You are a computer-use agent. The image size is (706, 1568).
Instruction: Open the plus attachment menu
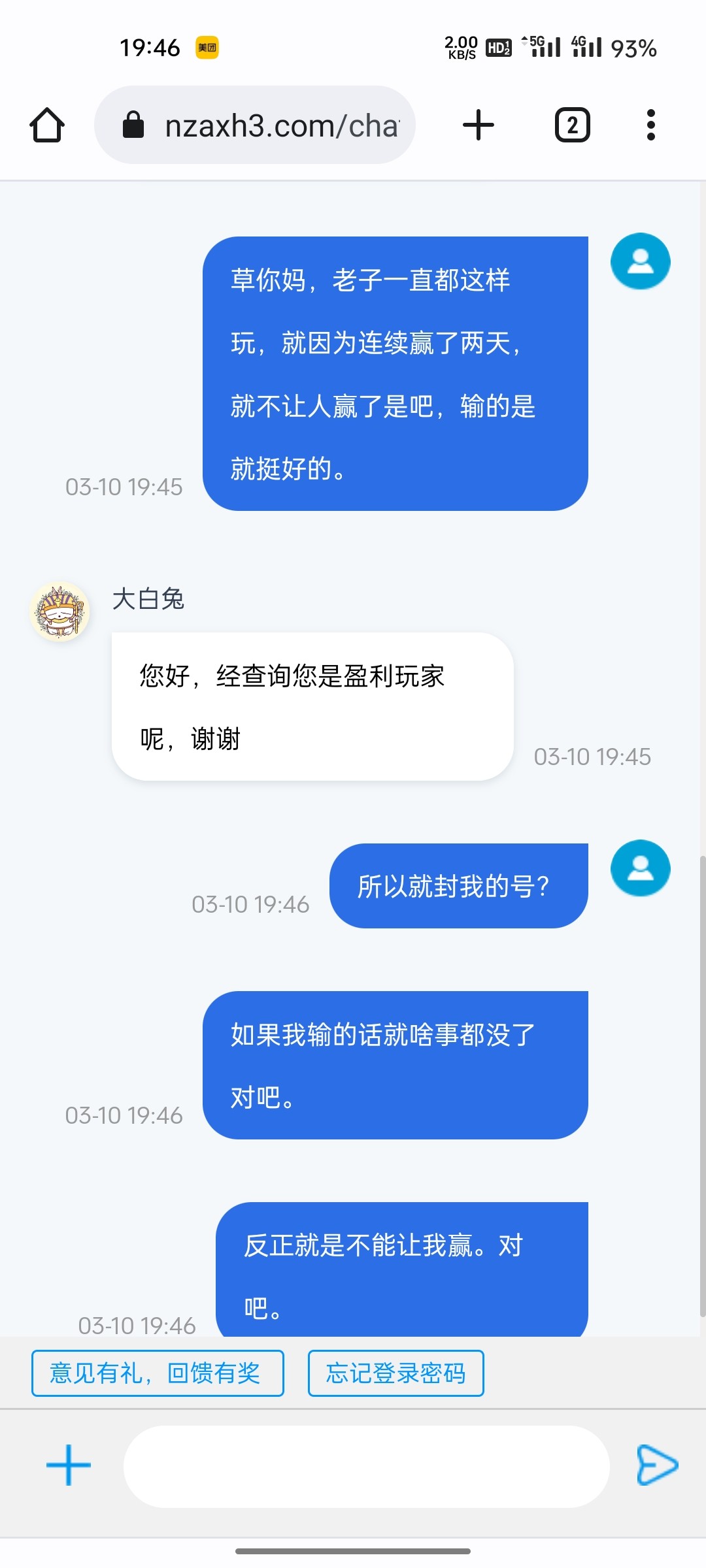[69, 1465]
